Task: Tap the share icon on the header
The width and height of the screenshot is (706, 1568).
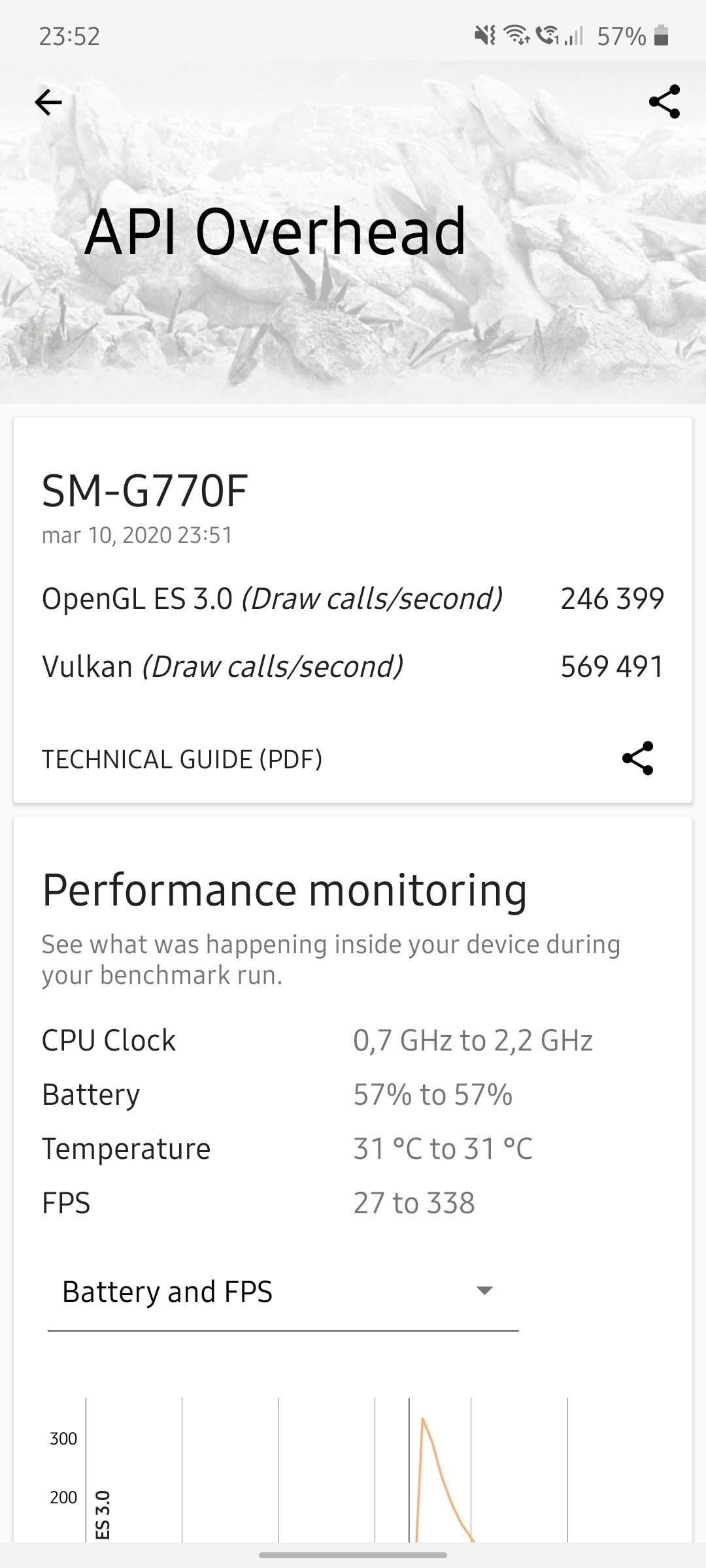Action: pyautogui.click(x=664, y=102)
